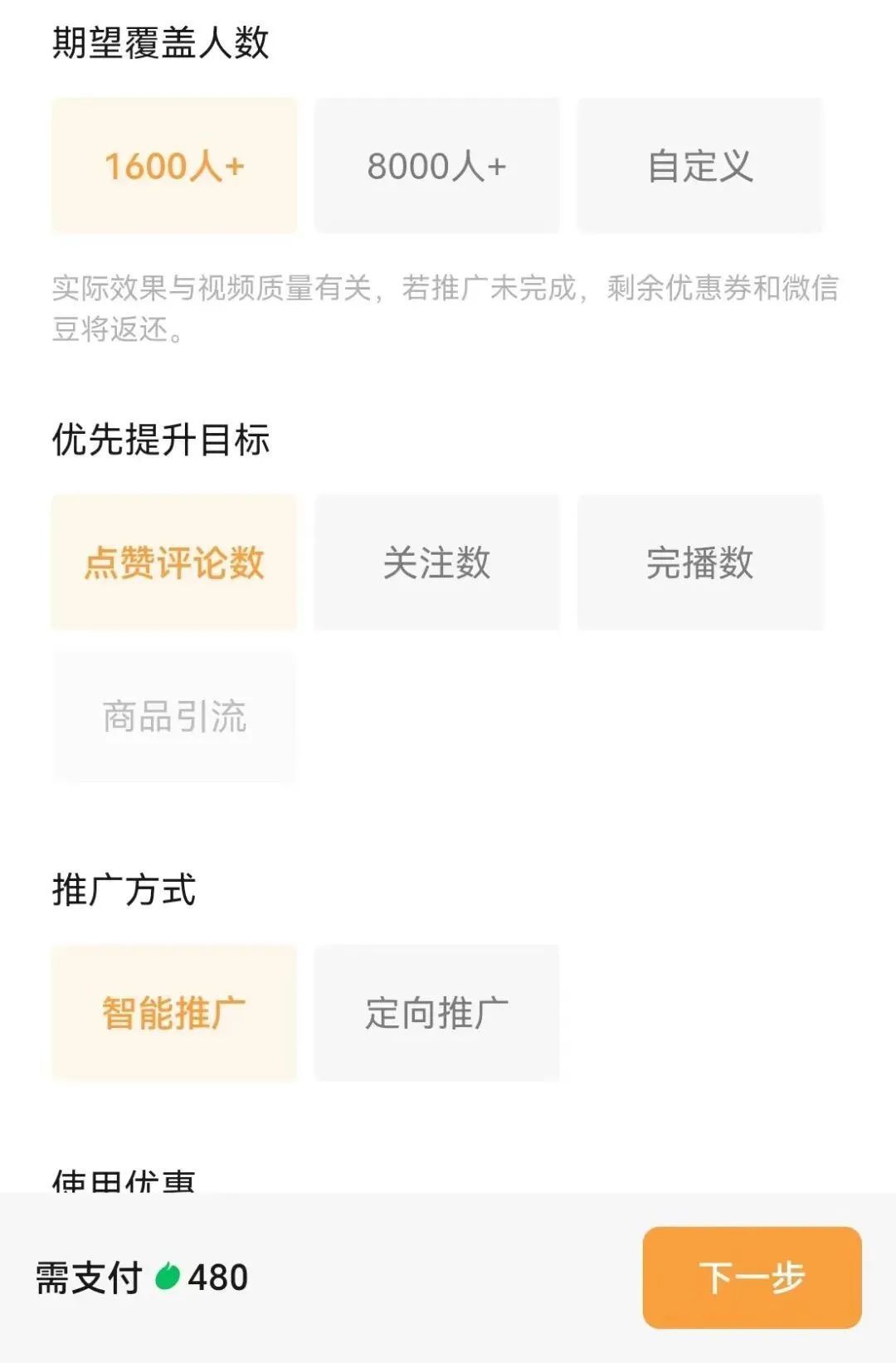Tap 下一步 to continue
This screenshot has height=1363, width=896.
(752, 1277)
